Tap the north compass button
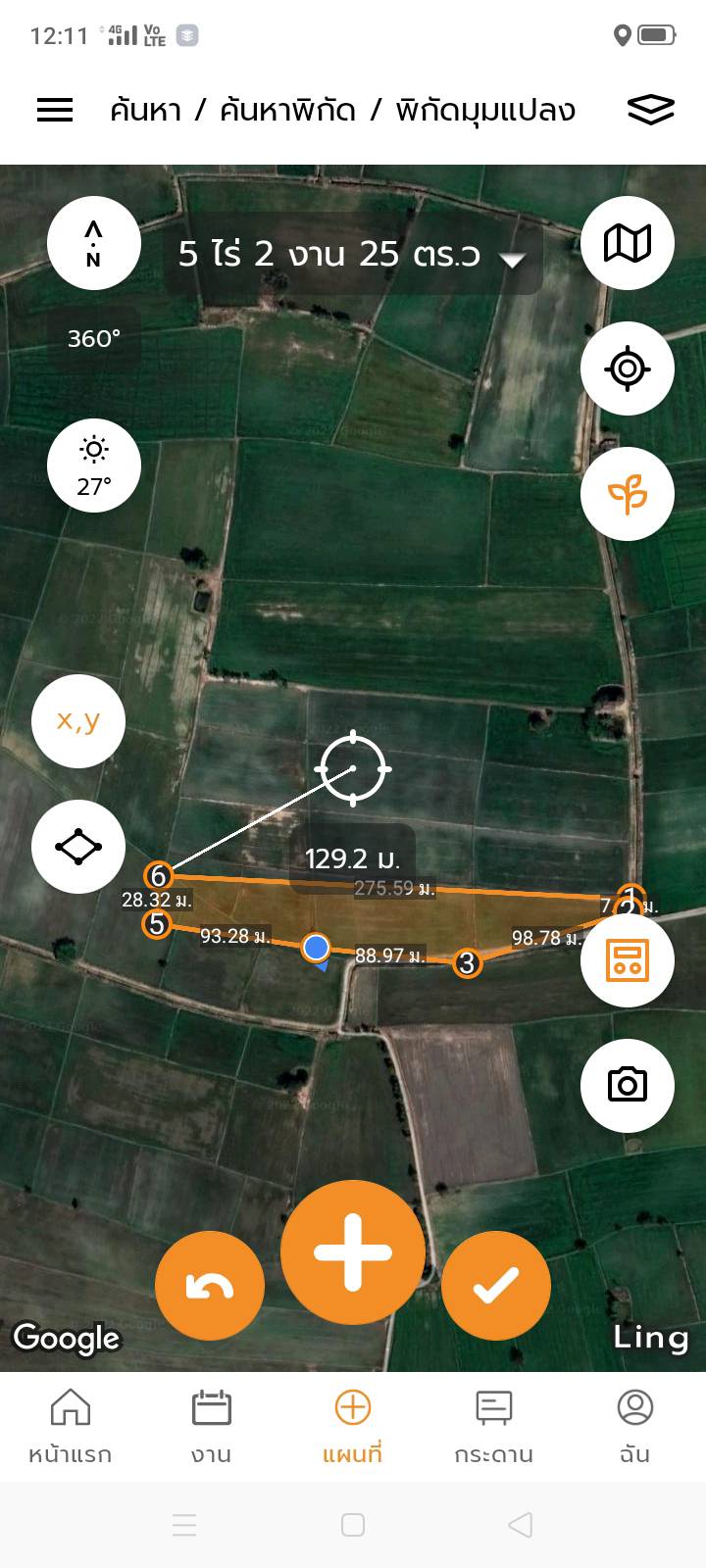The height and width of the screenshot is (1568, 706). click(x=94, y=243)
